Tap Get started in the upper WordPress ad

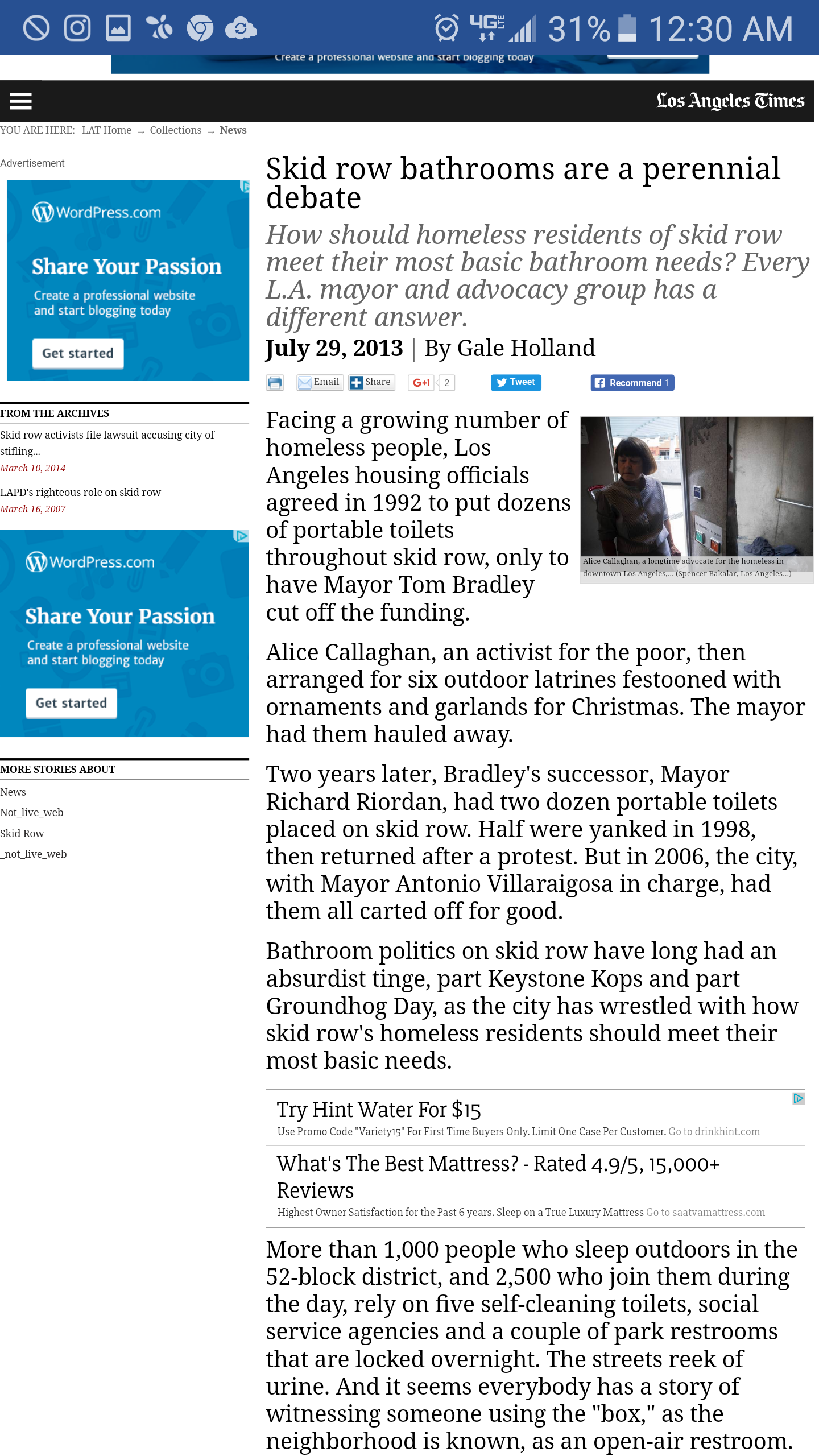[78, 353]
